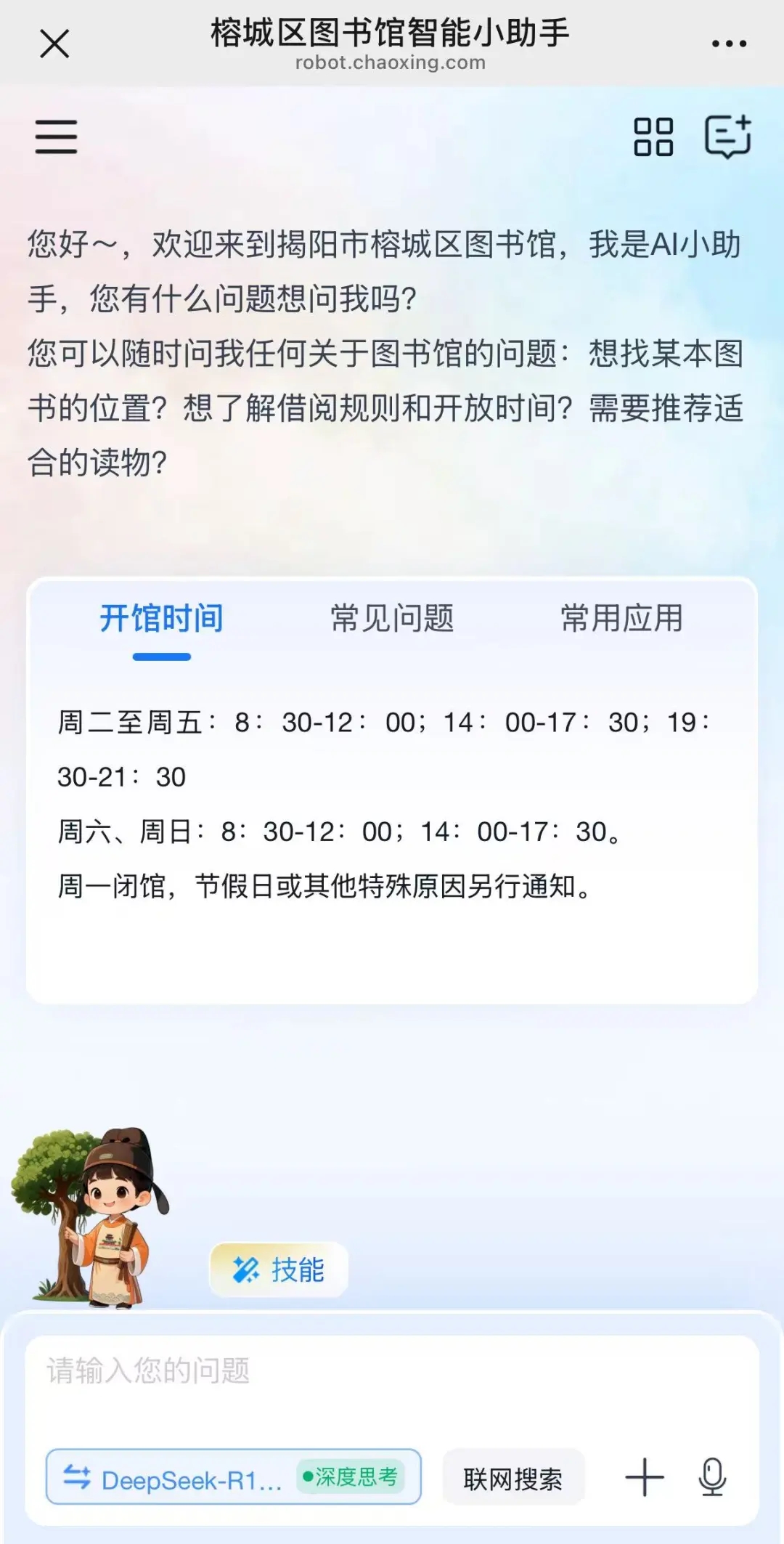This screenshot has width=784, height=1544.
Task: Start a new chat conversation
Action: tap(727, 137)
